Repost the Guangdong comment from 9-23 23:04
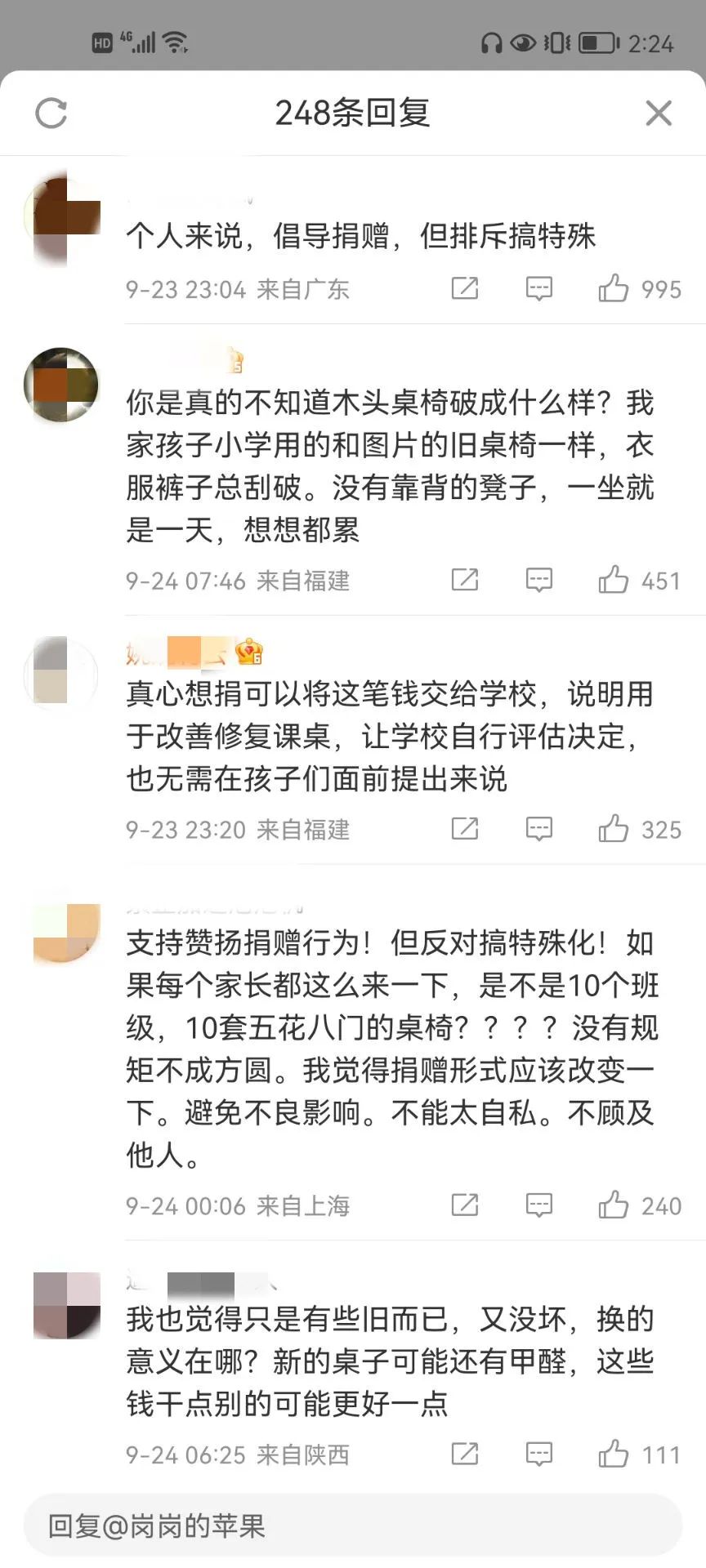Screen dimensions: 706x1568 point(465,288)
